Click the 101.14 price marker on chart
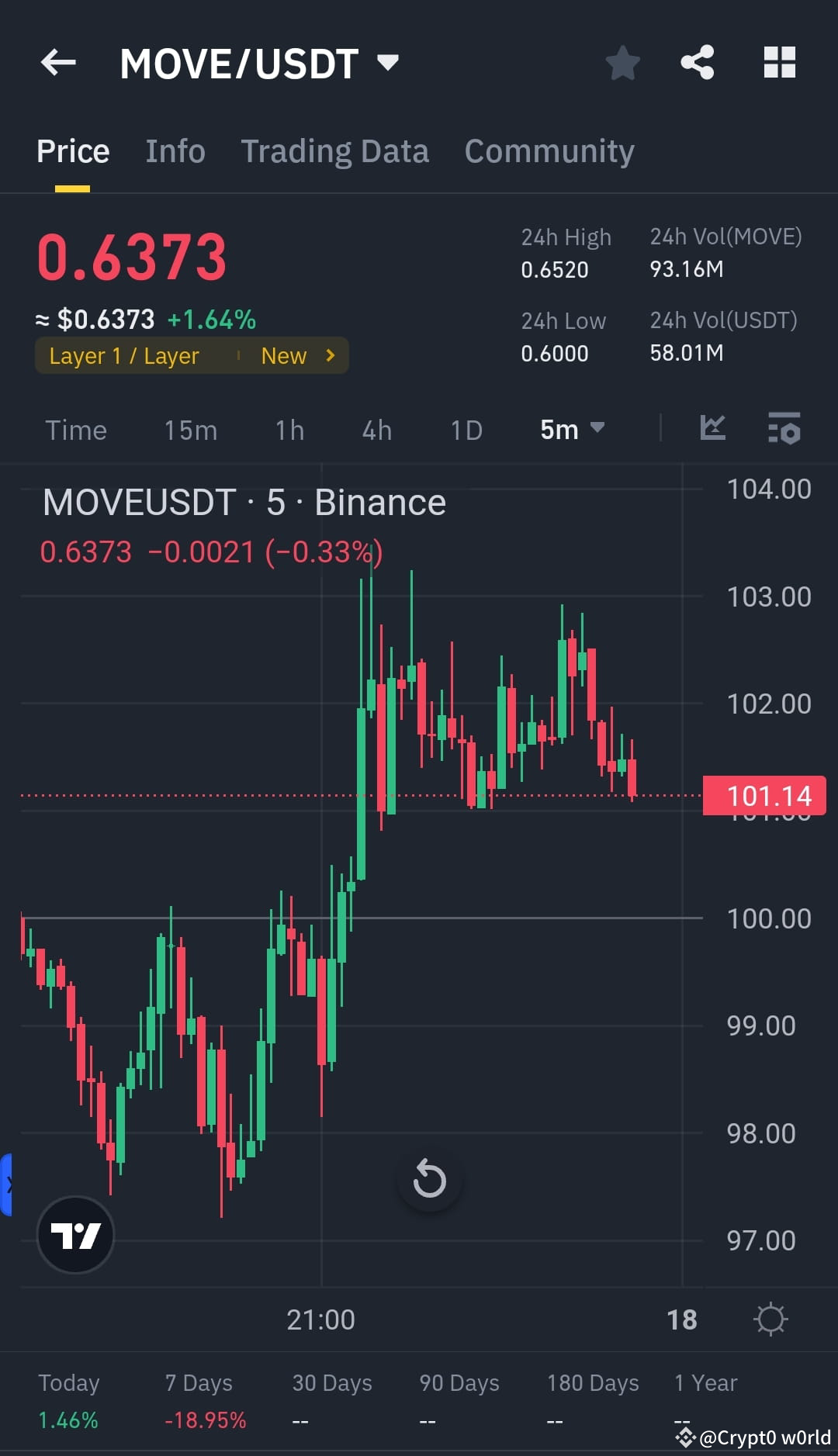The image size is (838, 1456). (764, 795)
